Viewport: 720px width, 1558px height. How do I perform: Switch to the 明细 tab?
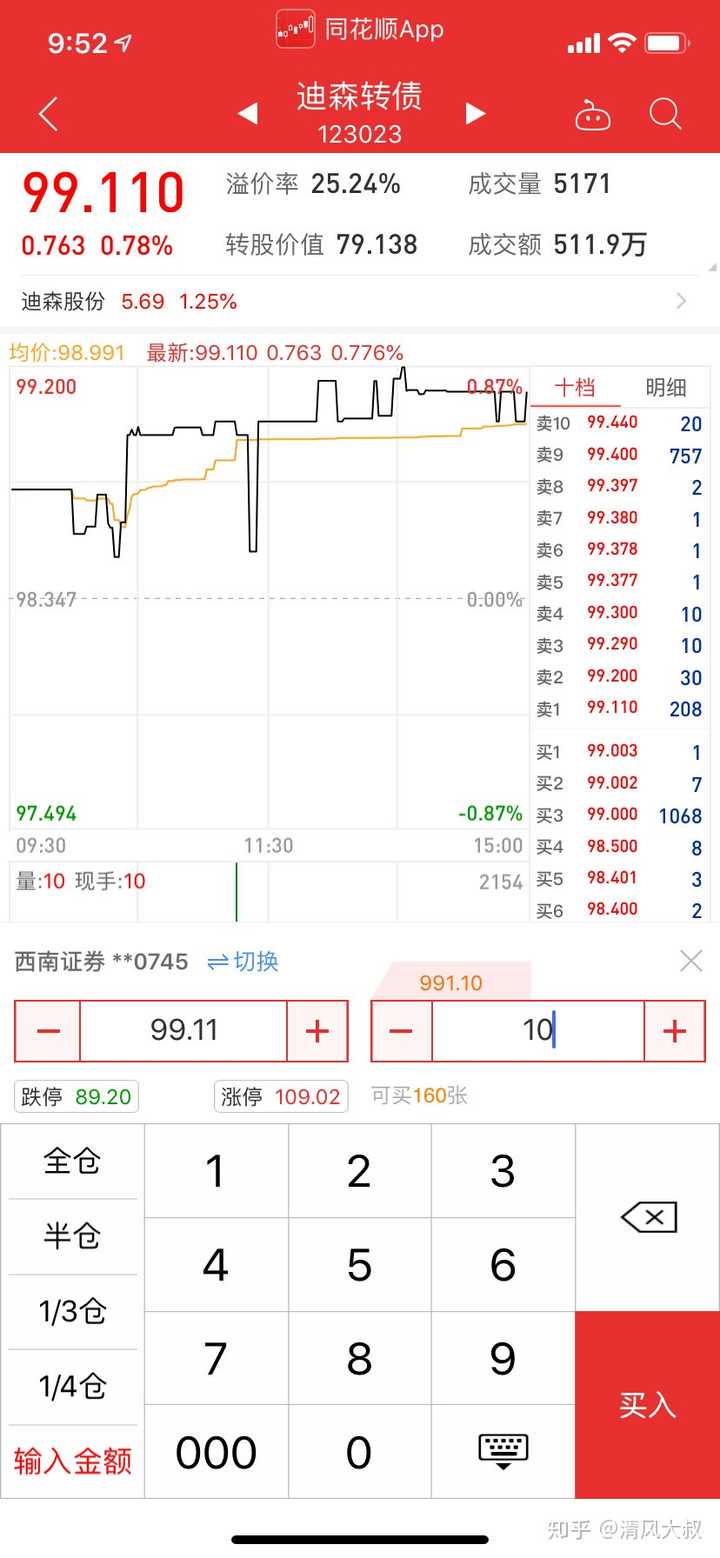coord(666,389)
